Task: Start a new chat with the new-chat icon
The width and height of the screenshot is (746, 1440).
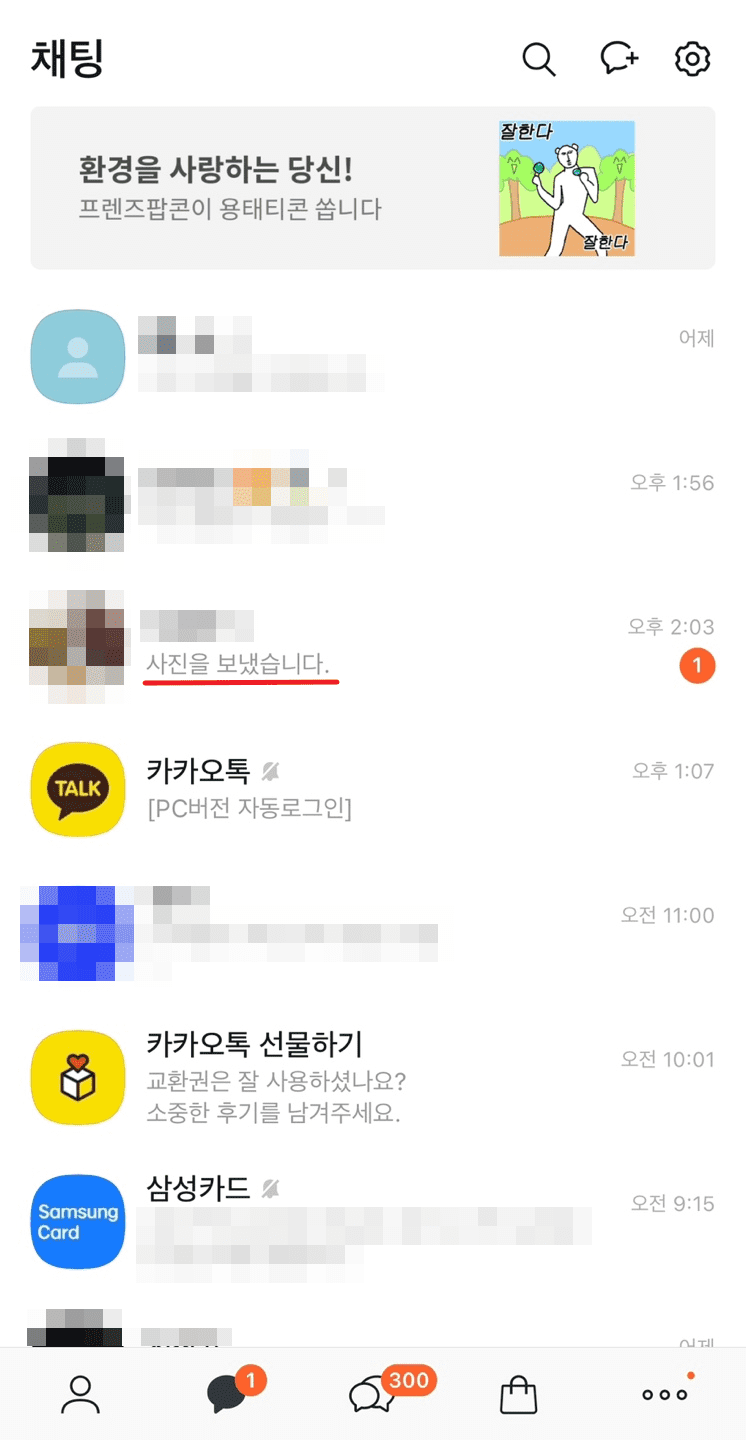Action: click(619, 59)
